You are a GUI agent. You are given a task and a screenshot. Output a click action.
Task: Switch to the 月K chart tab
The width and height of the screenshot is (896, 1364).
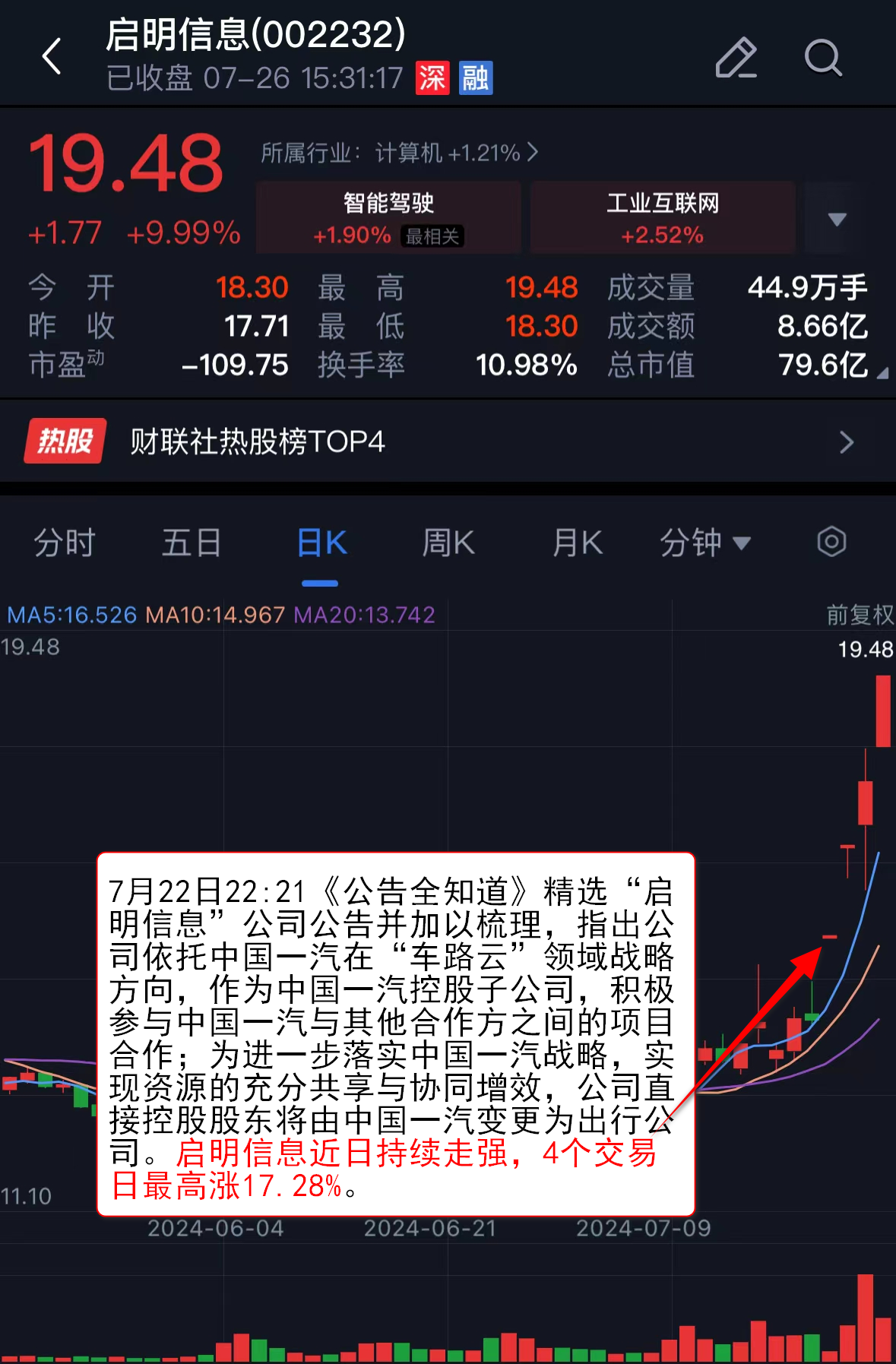click(x=577, y=543)
